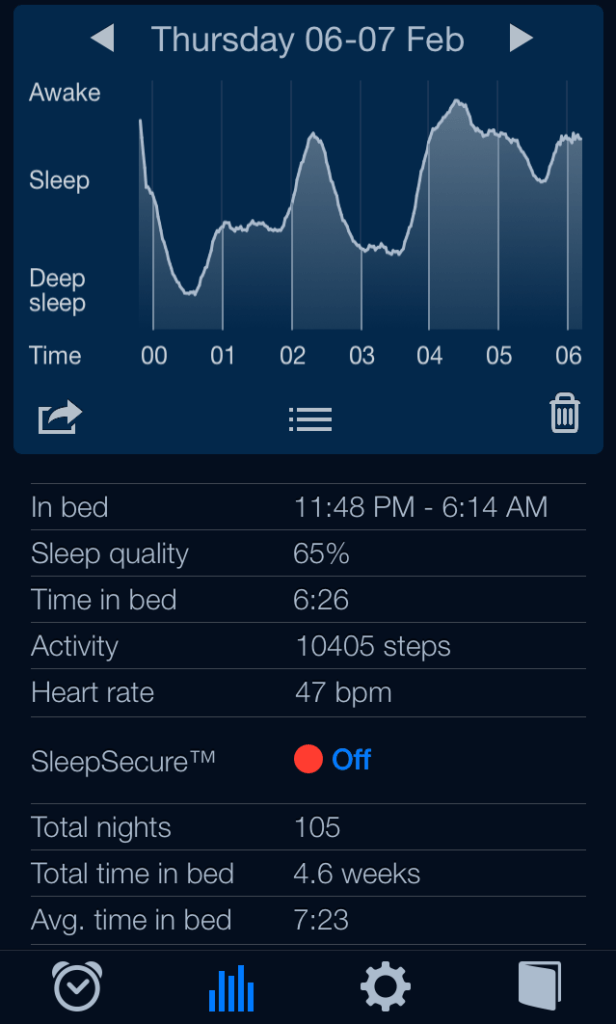Image resolution: width=616 pixels, height=1024 pixels.
Task: Go to the previous night's sleep data
Action: (103, 39)
